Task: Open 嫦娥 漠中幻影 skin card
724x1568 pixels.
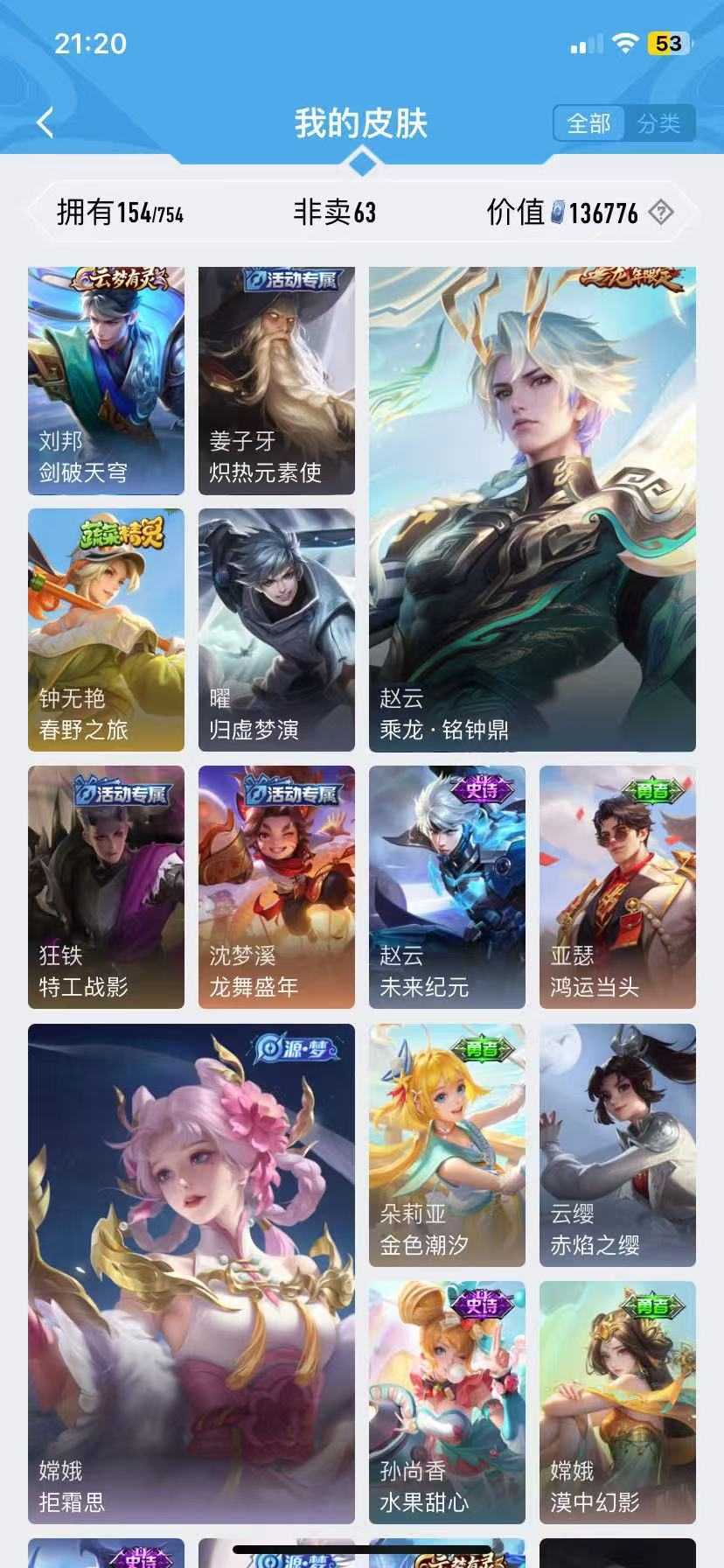Action: coord(617,1403)
